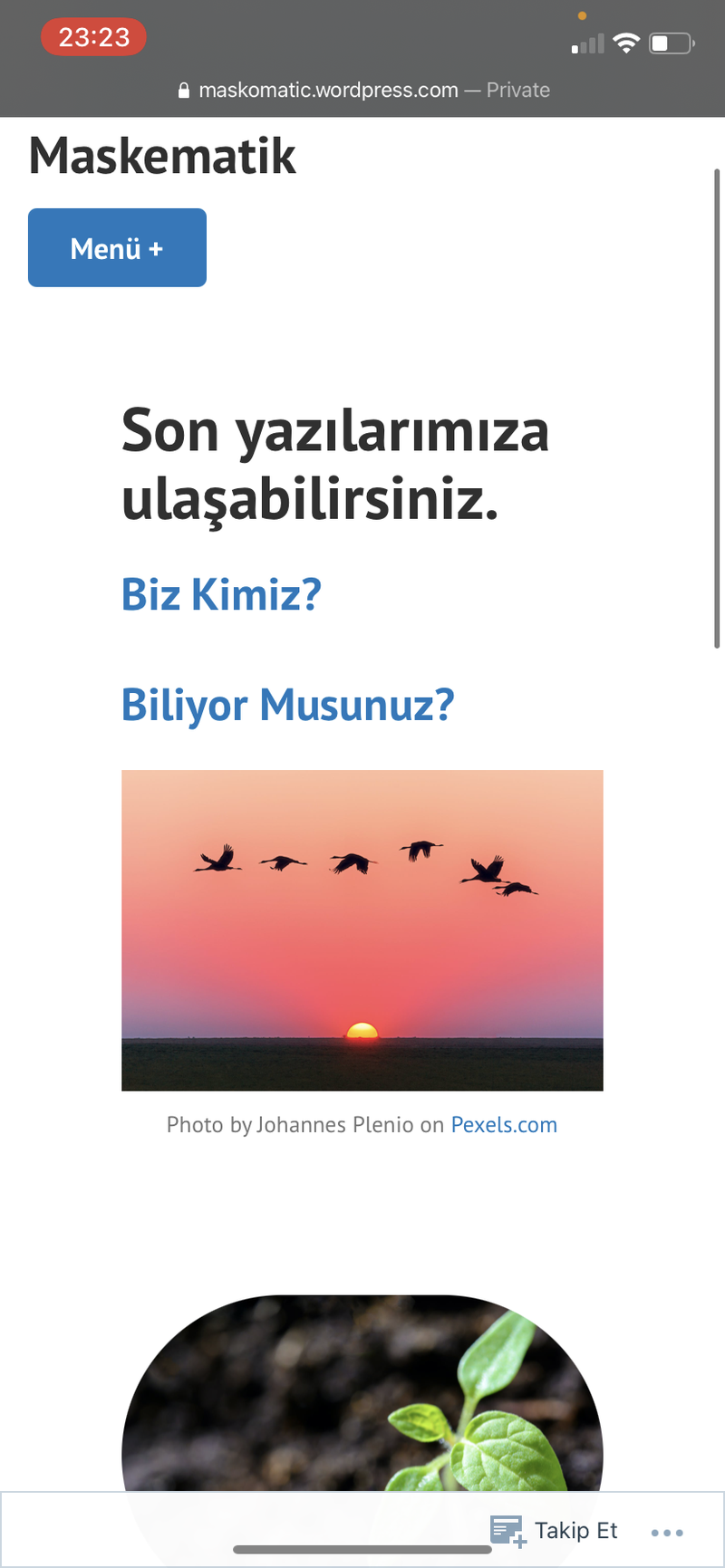
Task: Follow the Pexels.com link
Action: point(504,1124)
